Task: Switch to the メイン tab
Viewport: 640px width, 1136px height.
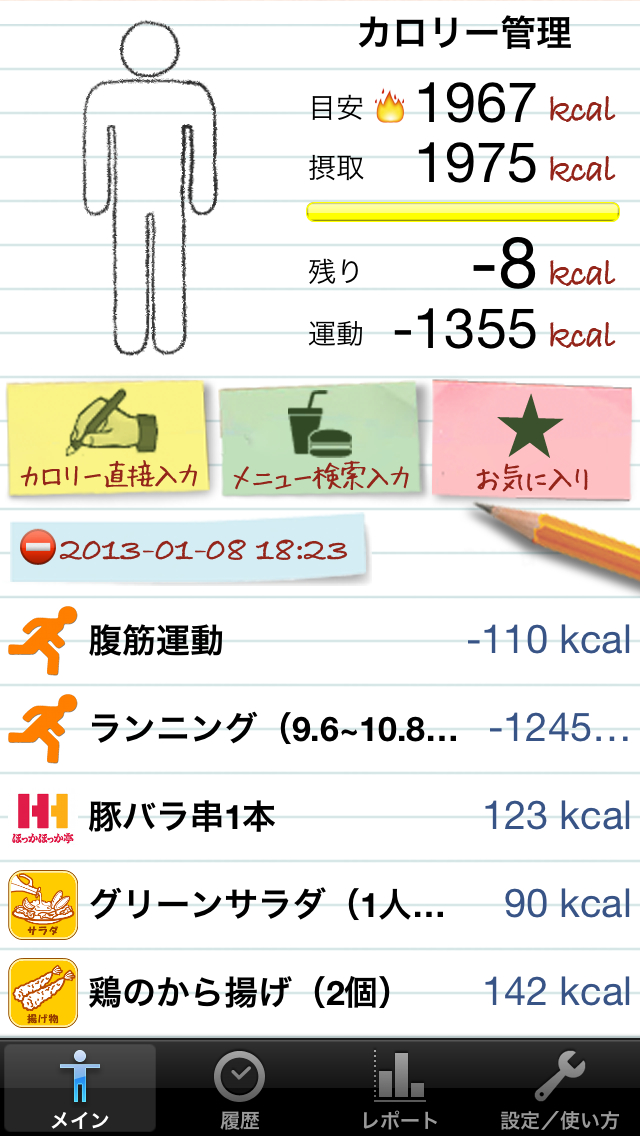Action: [80, 1088]
